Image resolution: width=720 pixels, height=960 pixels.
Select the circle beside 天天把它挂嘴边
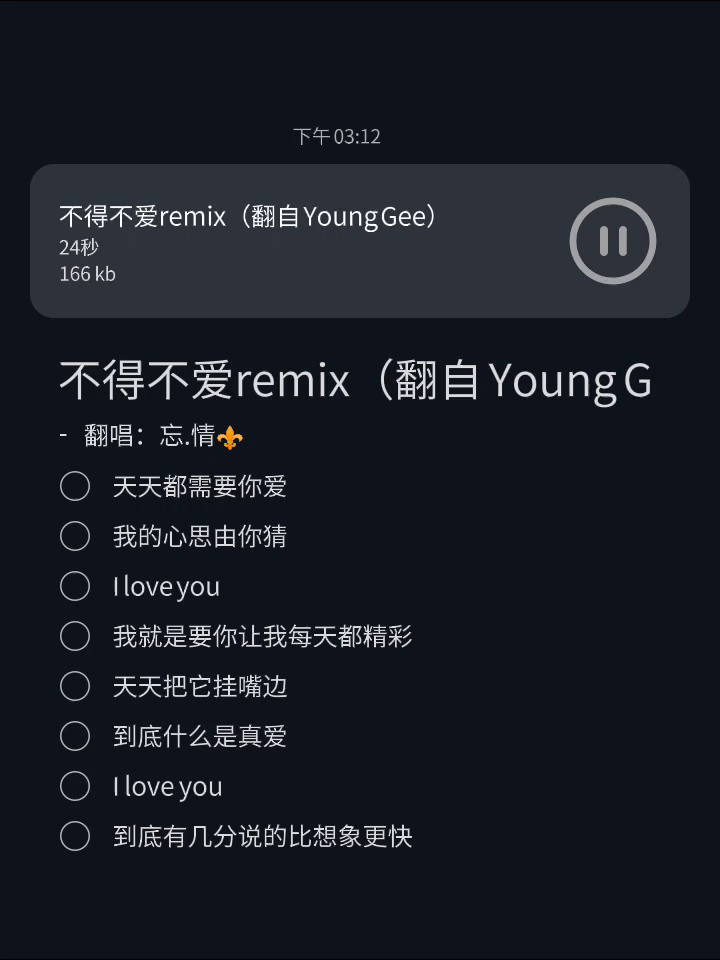pyautogui.click(x=75, y=687)
